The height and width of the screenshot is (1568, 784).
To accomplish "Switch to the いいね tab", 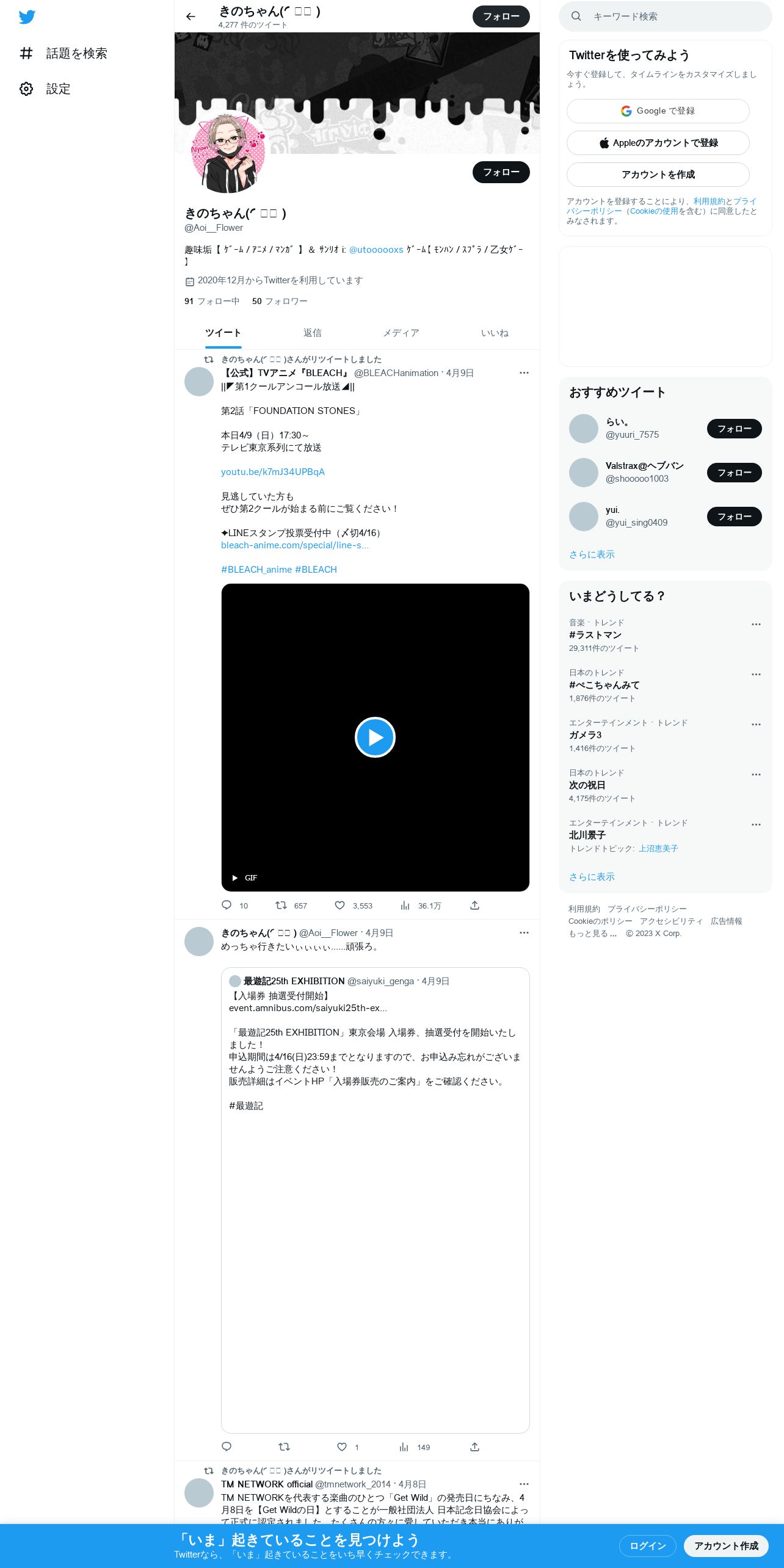I will [x=495, y=333].
